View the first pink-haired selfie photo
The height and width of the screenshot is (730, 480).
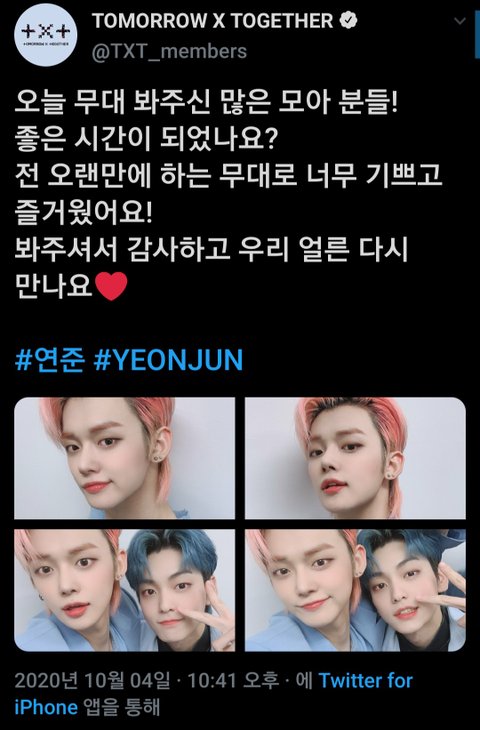pyautogui.click(x=125, y=458)
